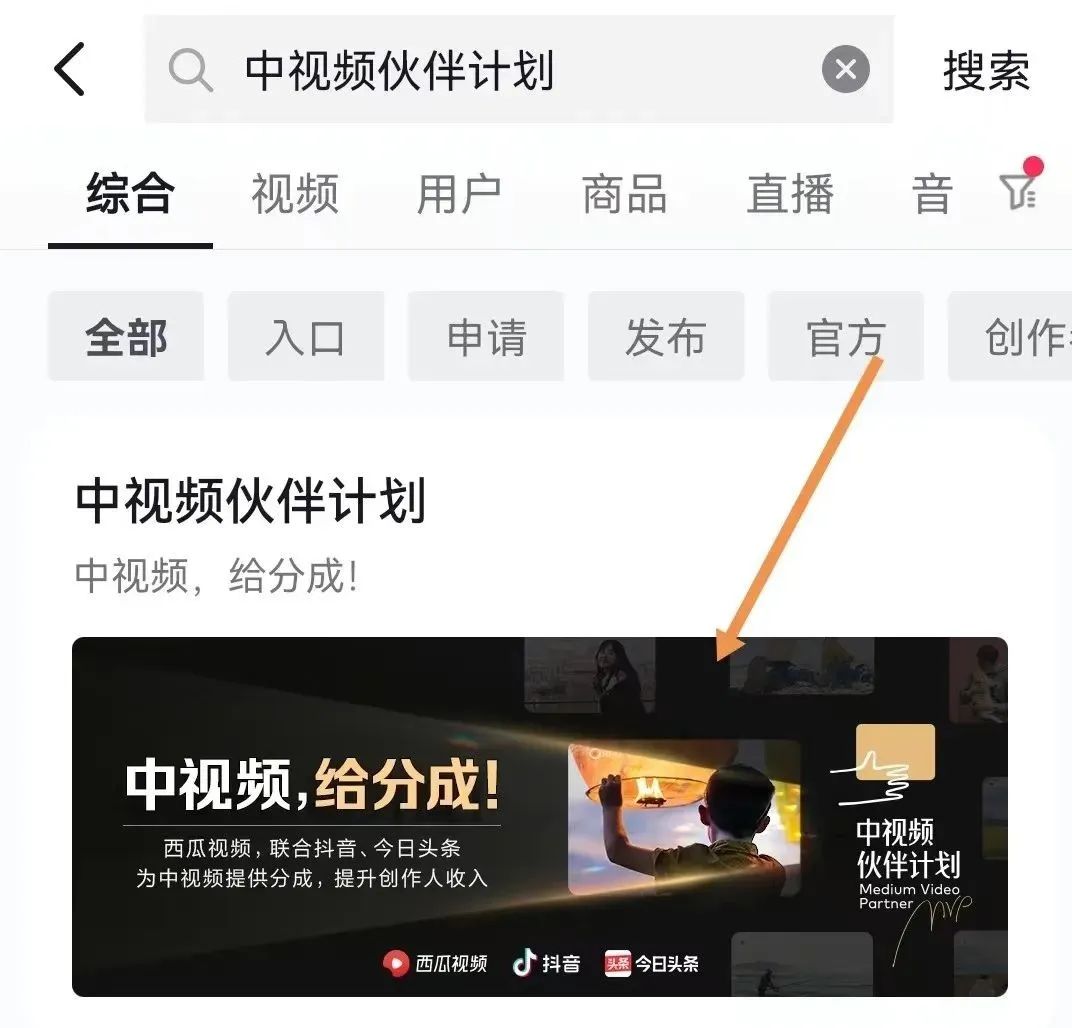Switch to the 直播 tab
Viewport: 1072px width, 1028px height.
click(x=790, y=193)
